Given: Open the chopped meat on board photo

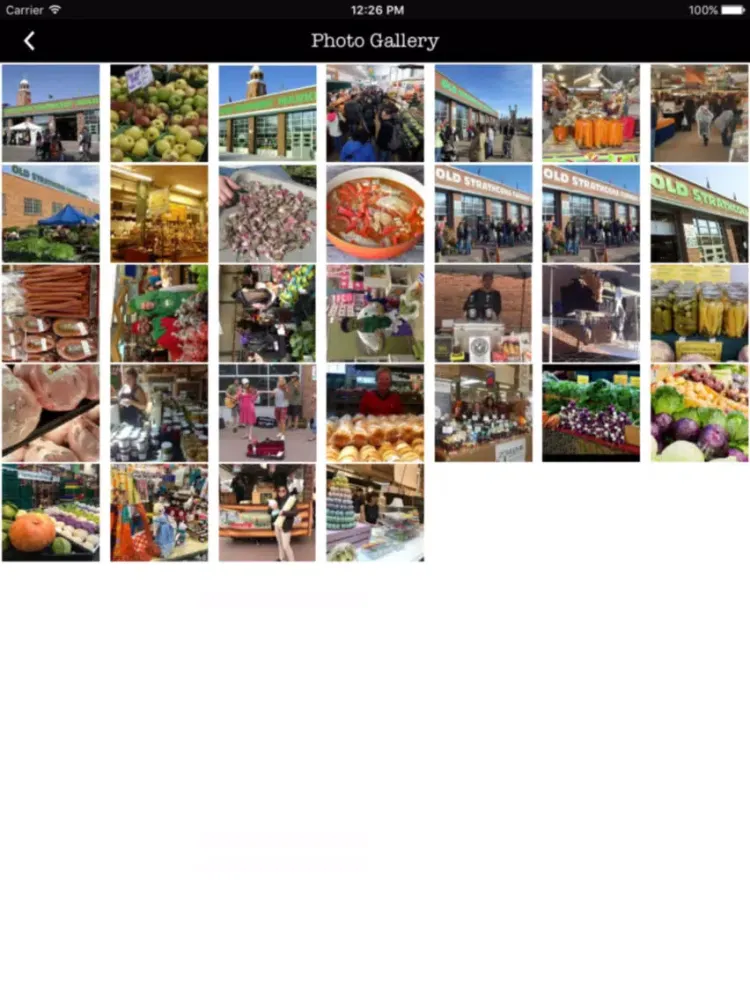Looking at the screenshot, I should (267, 213).
